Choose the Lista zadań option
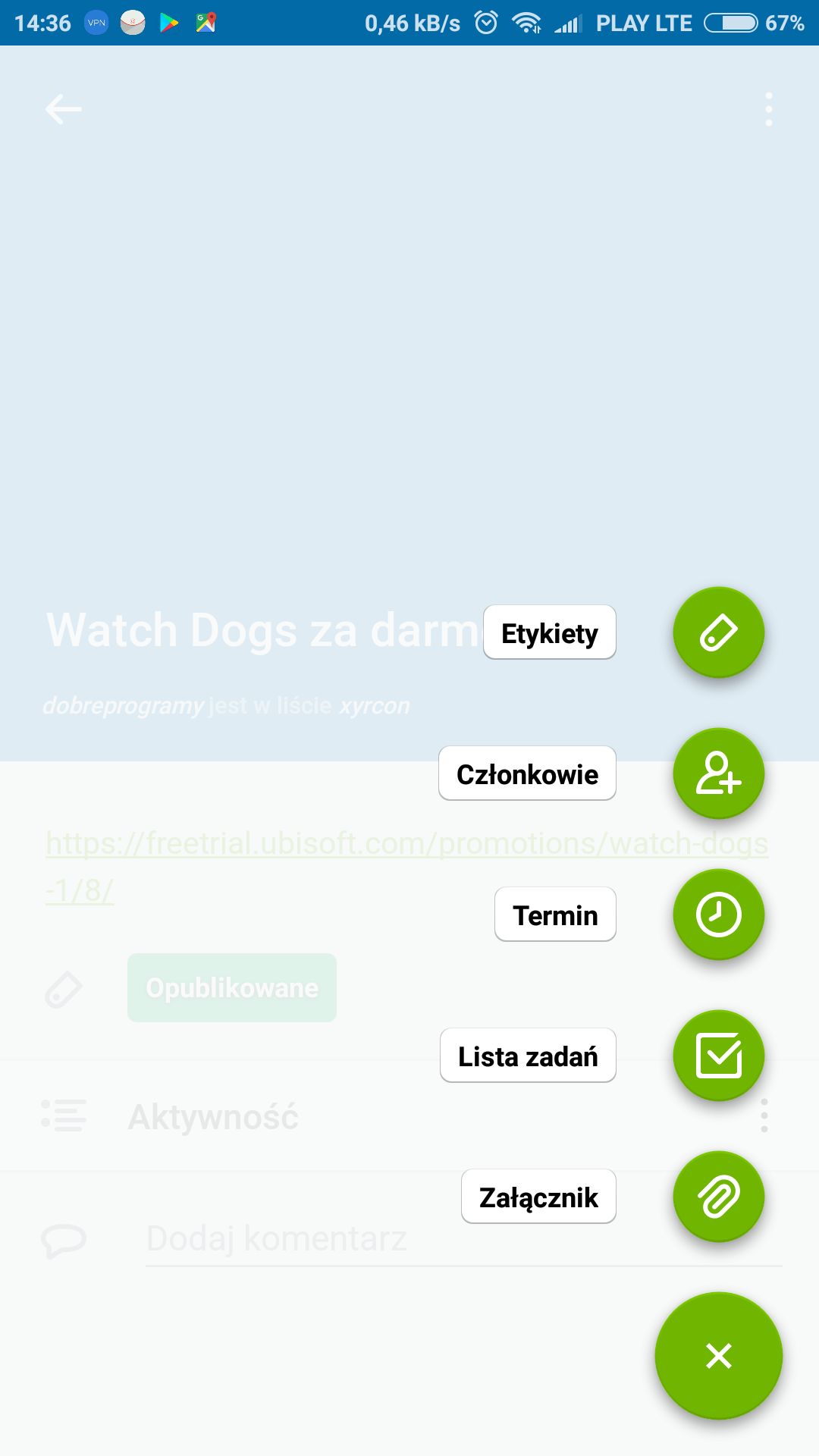Viewport: 819px width, 1456px height. [x=528, y=1056]
